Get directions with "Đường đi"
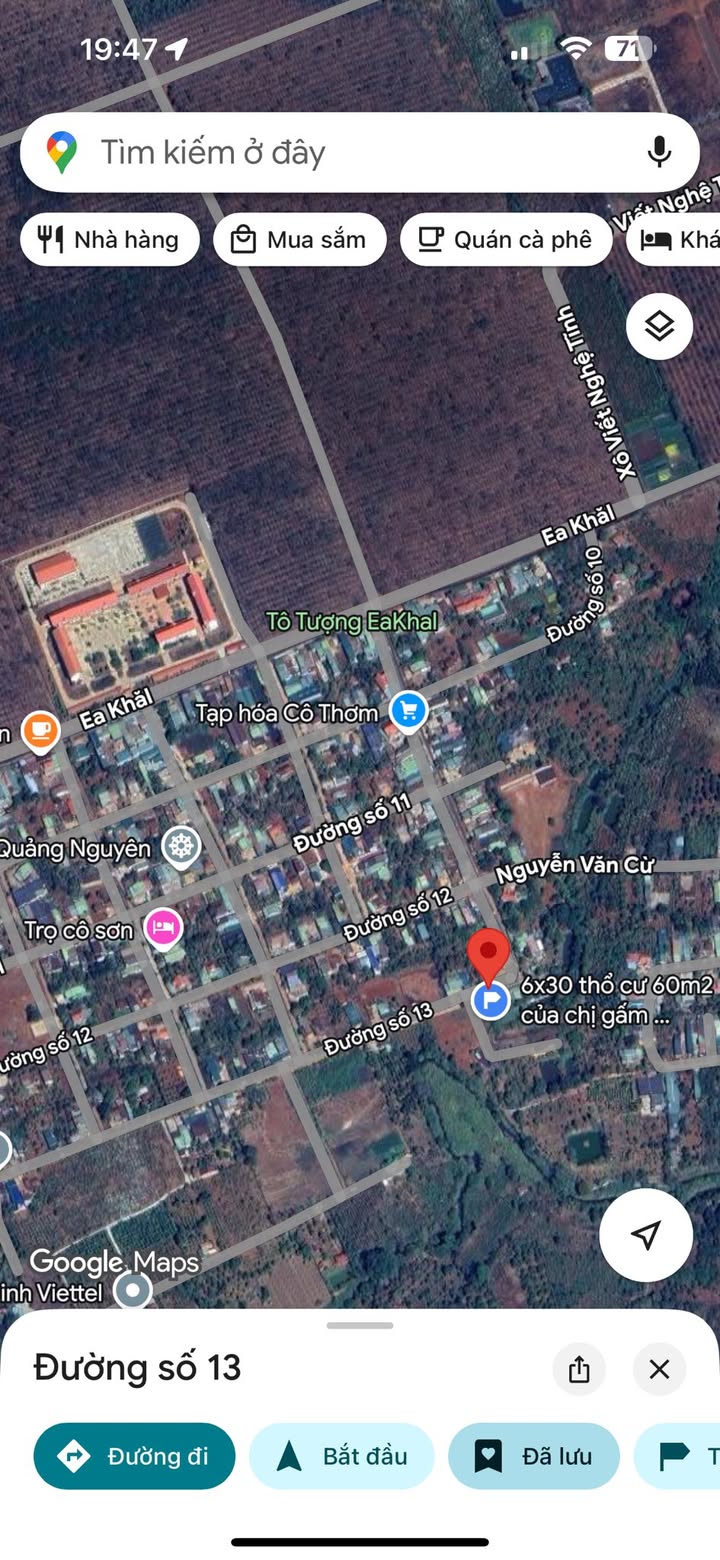The height and width of the screenshot is (1560, 720). coord(135,1456)
